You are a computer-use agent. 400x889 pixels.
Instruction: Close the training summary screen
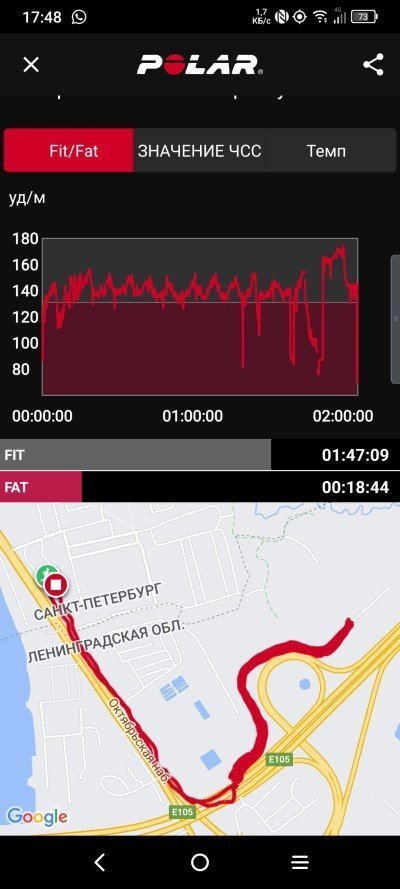point(31,65)
